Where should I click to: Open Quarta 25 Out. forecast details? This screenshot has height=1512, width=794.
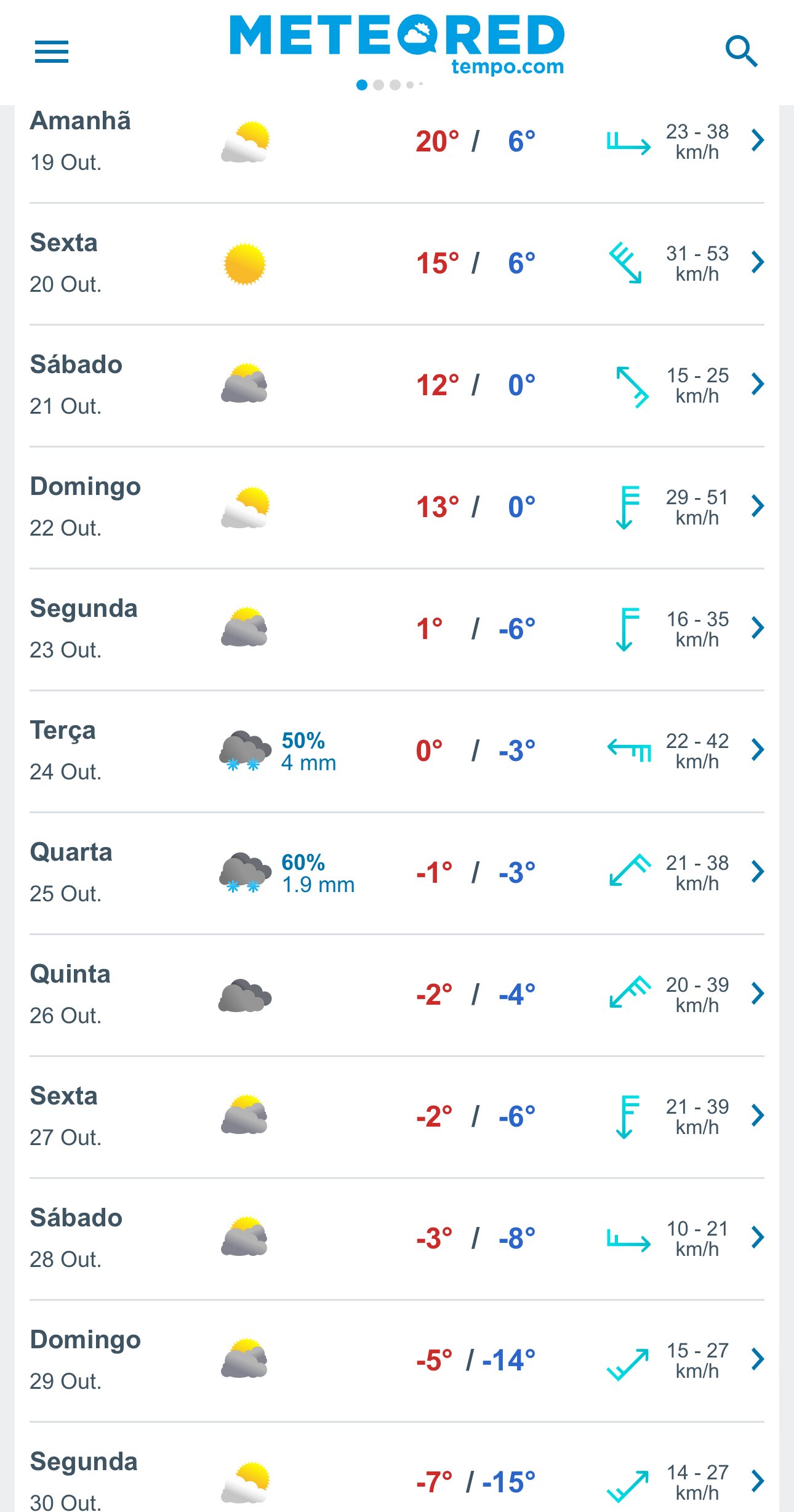(x=397, y=873)
